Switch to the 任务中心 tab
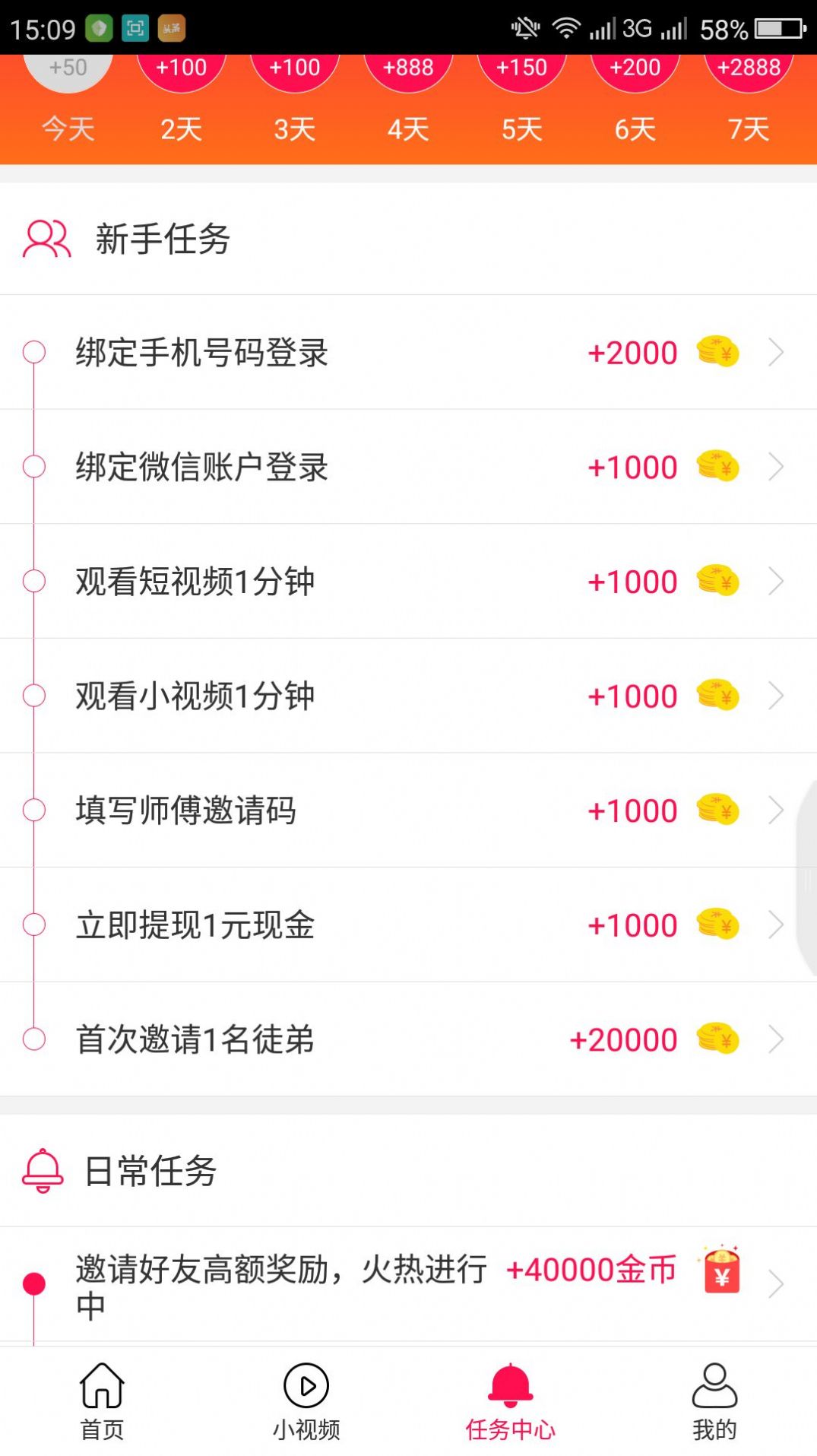The width and height of the screenshot is (817, 1456). (x=511, y=1403)
